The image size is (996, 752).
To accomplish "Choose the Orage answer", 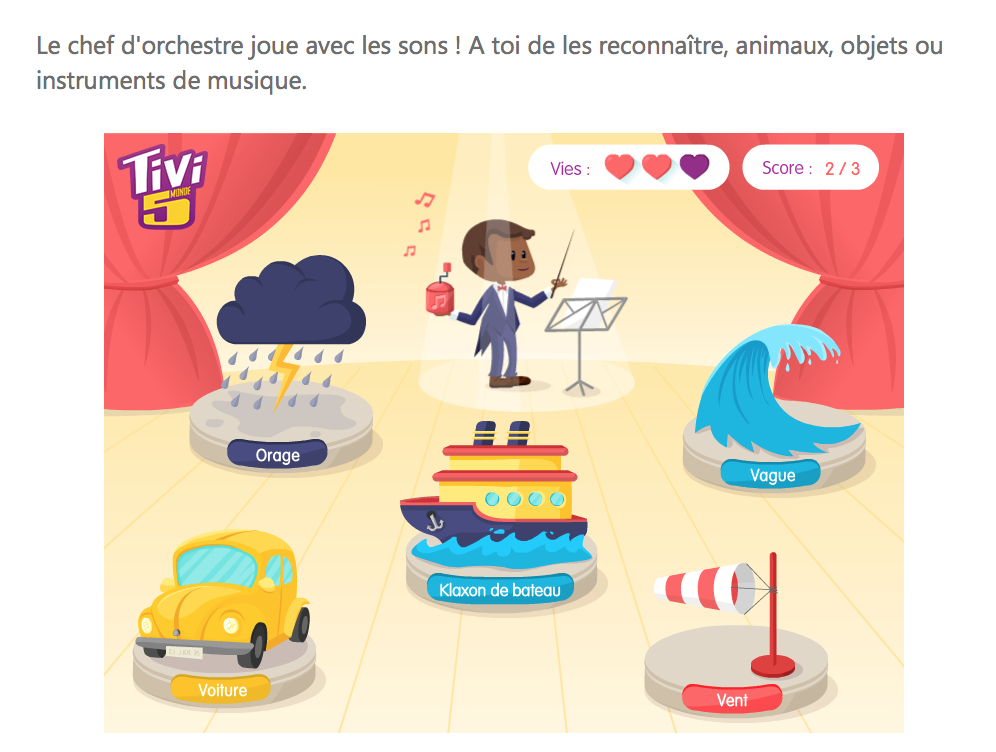I will 278,455.
